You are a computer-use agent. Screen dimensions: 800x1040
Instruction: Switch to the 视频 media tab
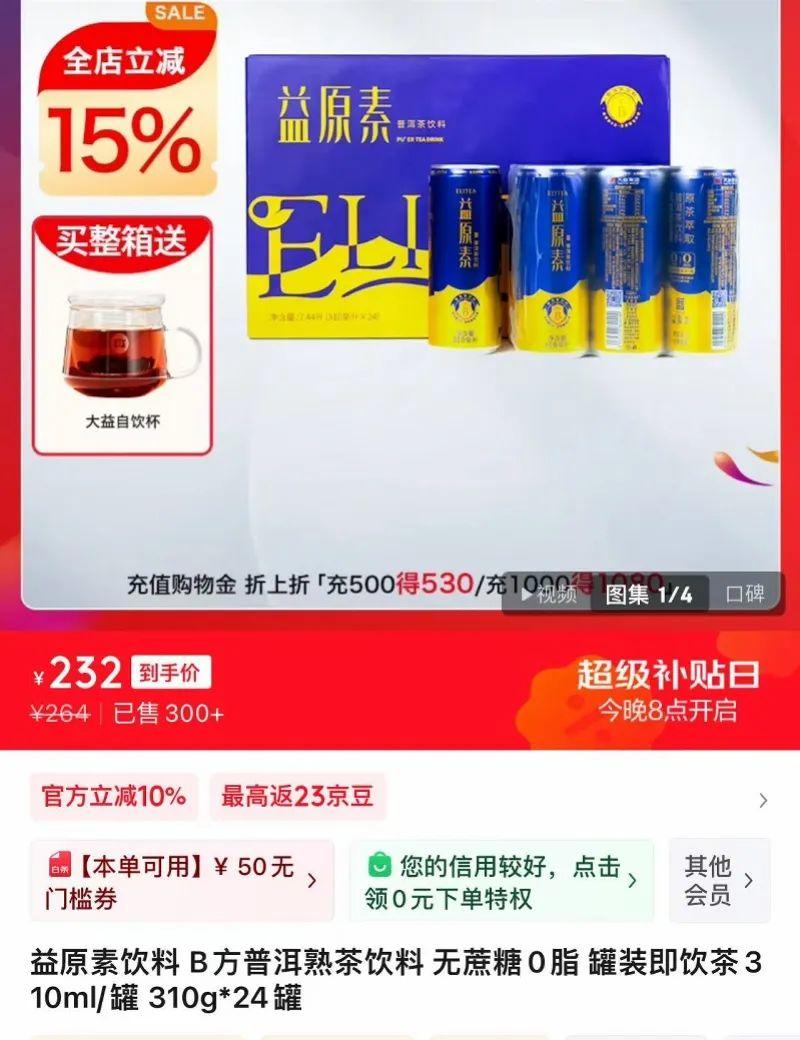(x=550, y=594)
